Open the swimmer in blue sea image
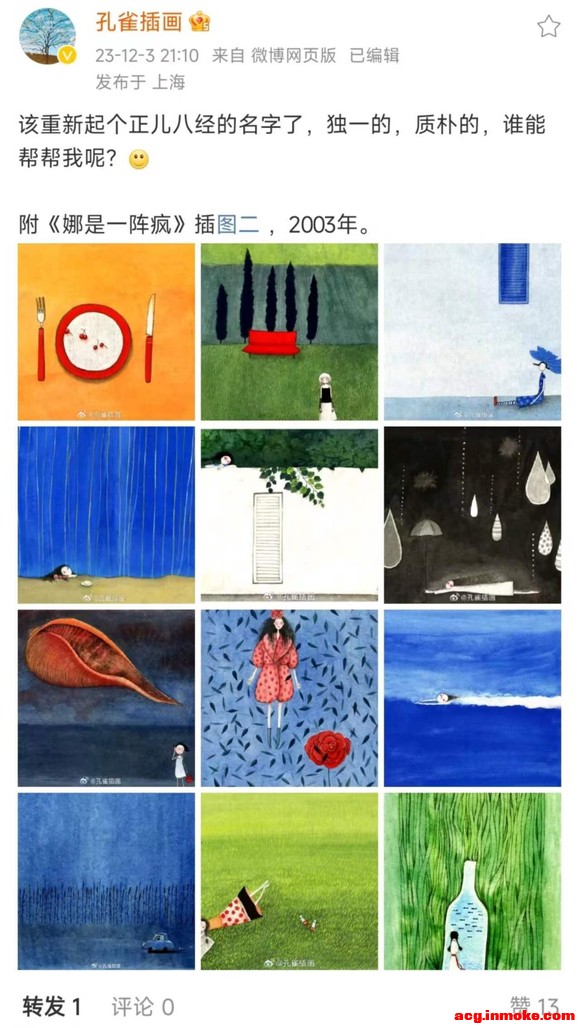Image resolution: width=580 pixels, height=1028 pixels. pyautogui.click(x=473, y=698)
